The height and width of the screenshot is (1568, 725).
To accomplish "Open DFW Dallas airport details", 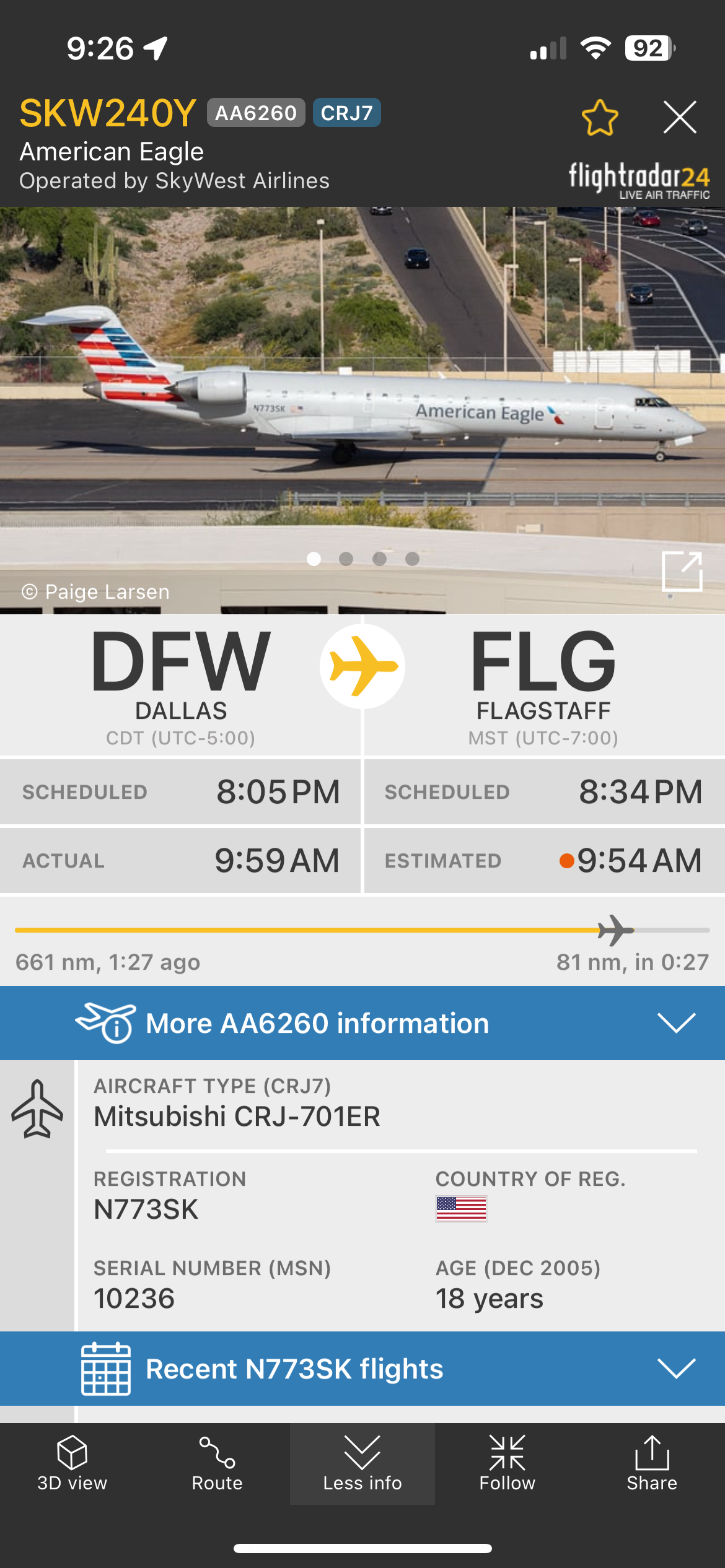I will [x=180, y=685].
